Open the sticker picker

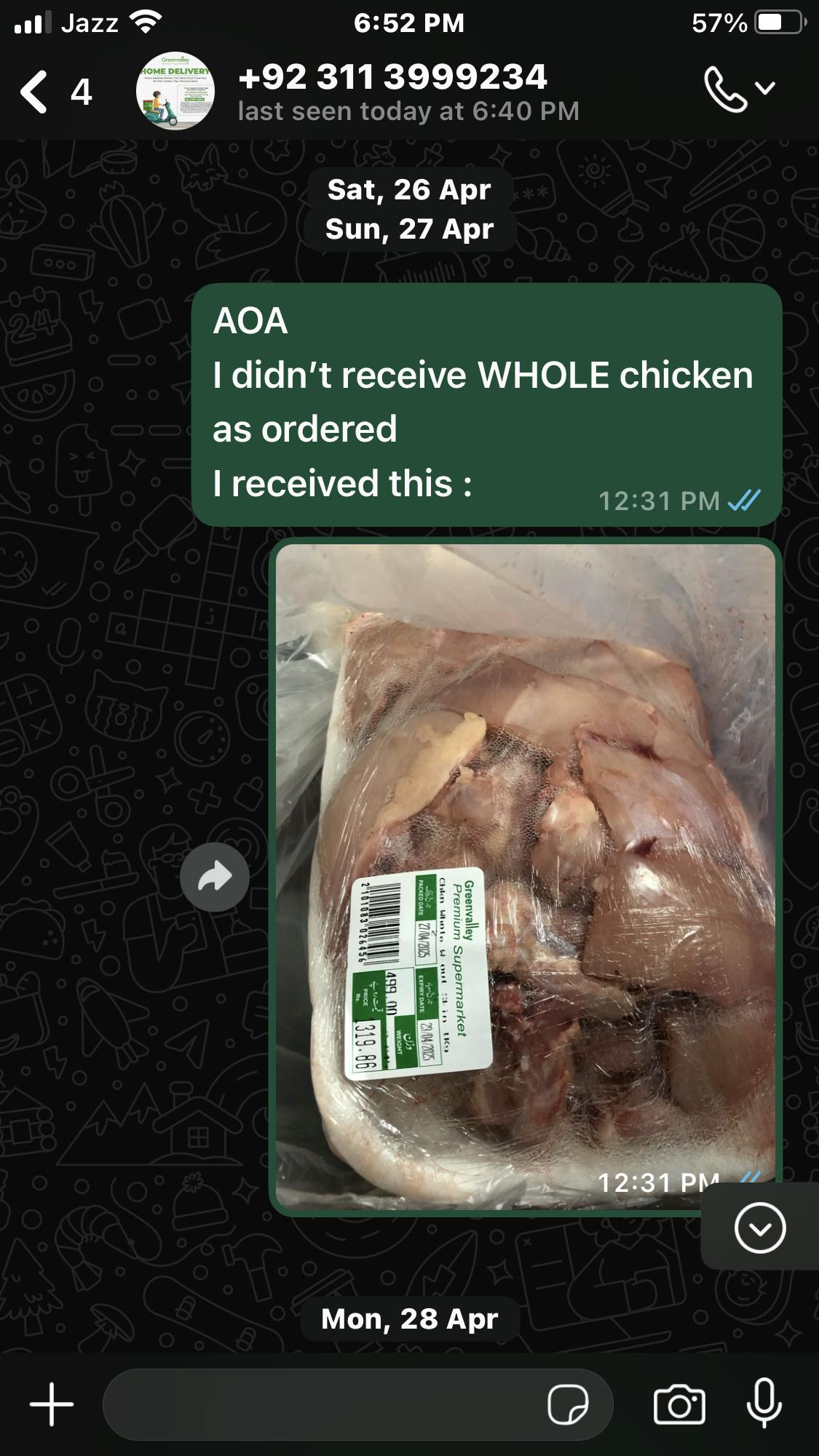(568, 1404)
